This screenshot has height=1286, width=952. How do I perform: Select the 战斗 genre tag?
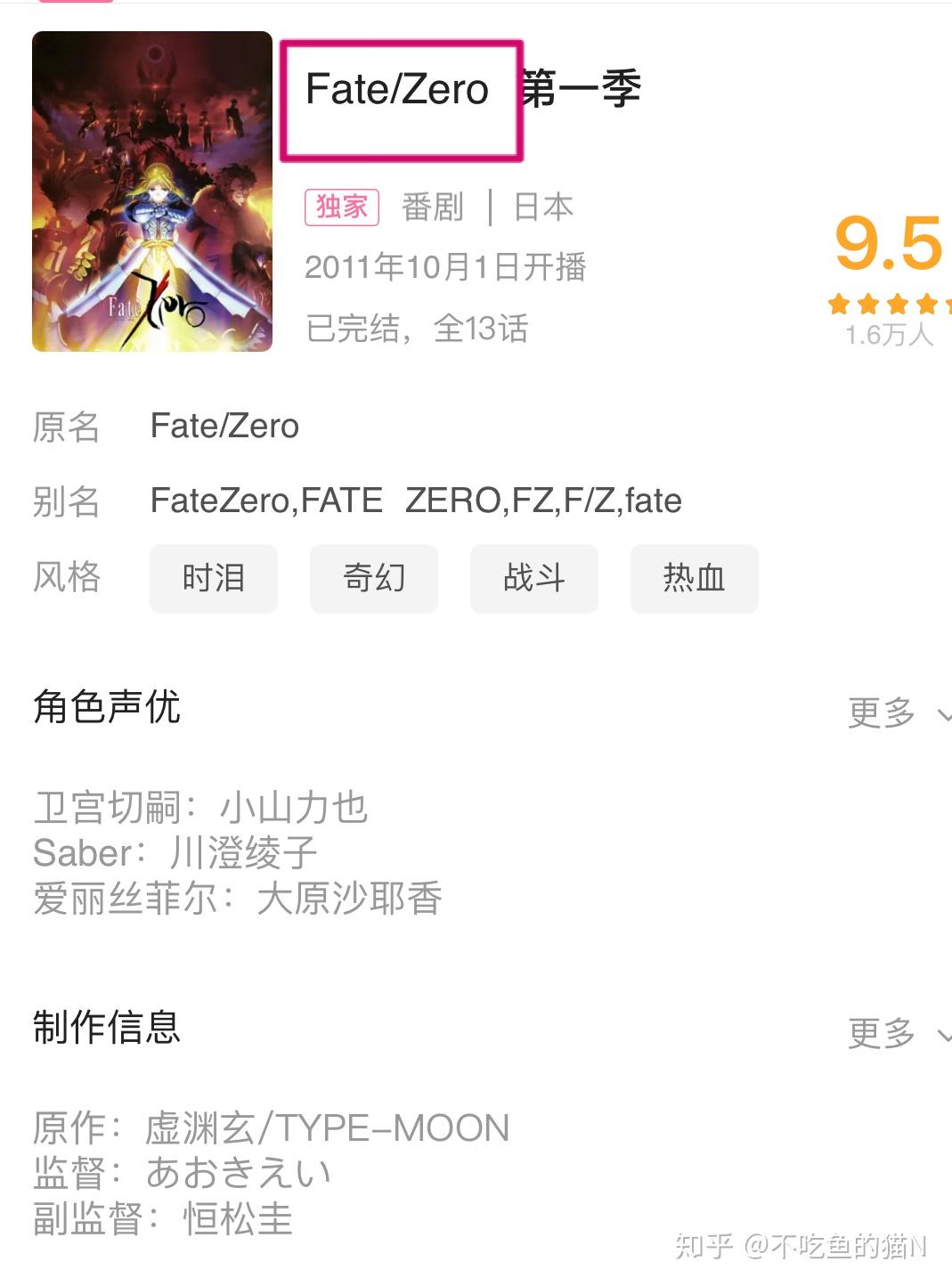click(x=533, y=578)
